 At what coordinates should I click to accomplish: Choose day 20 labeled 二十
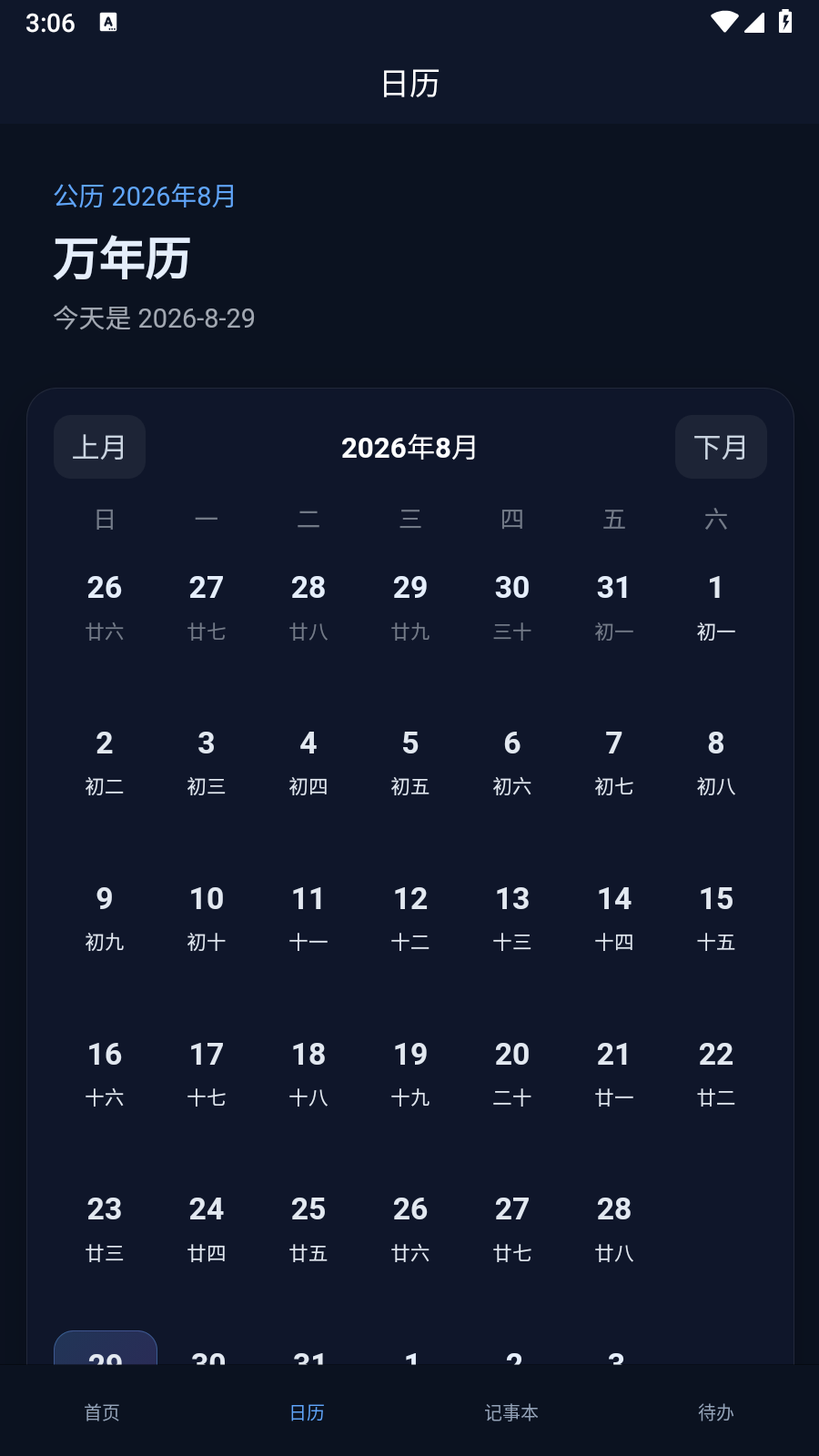click(512, 1073)
